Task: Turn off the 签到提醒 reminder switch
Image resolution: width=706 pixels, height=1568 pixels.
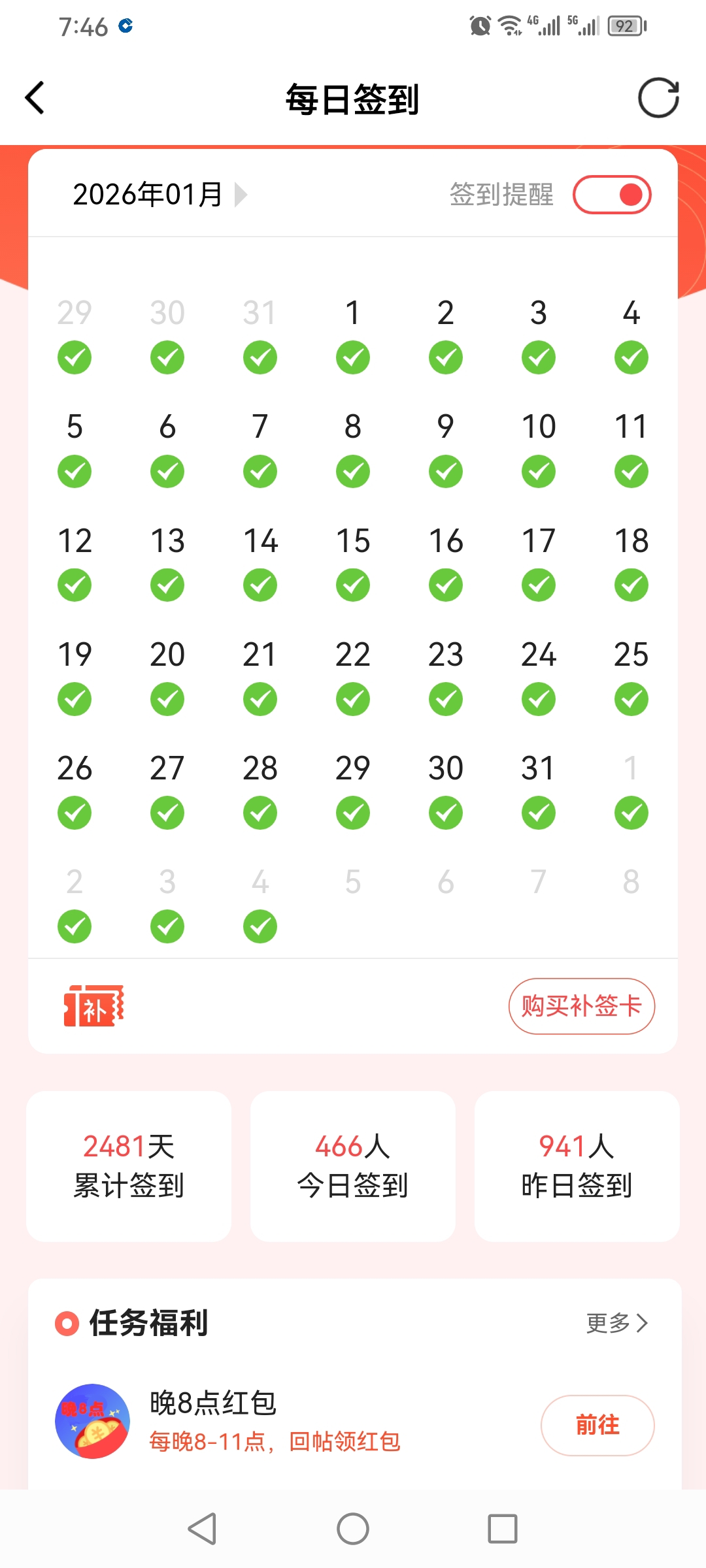Action: point(612,195)
